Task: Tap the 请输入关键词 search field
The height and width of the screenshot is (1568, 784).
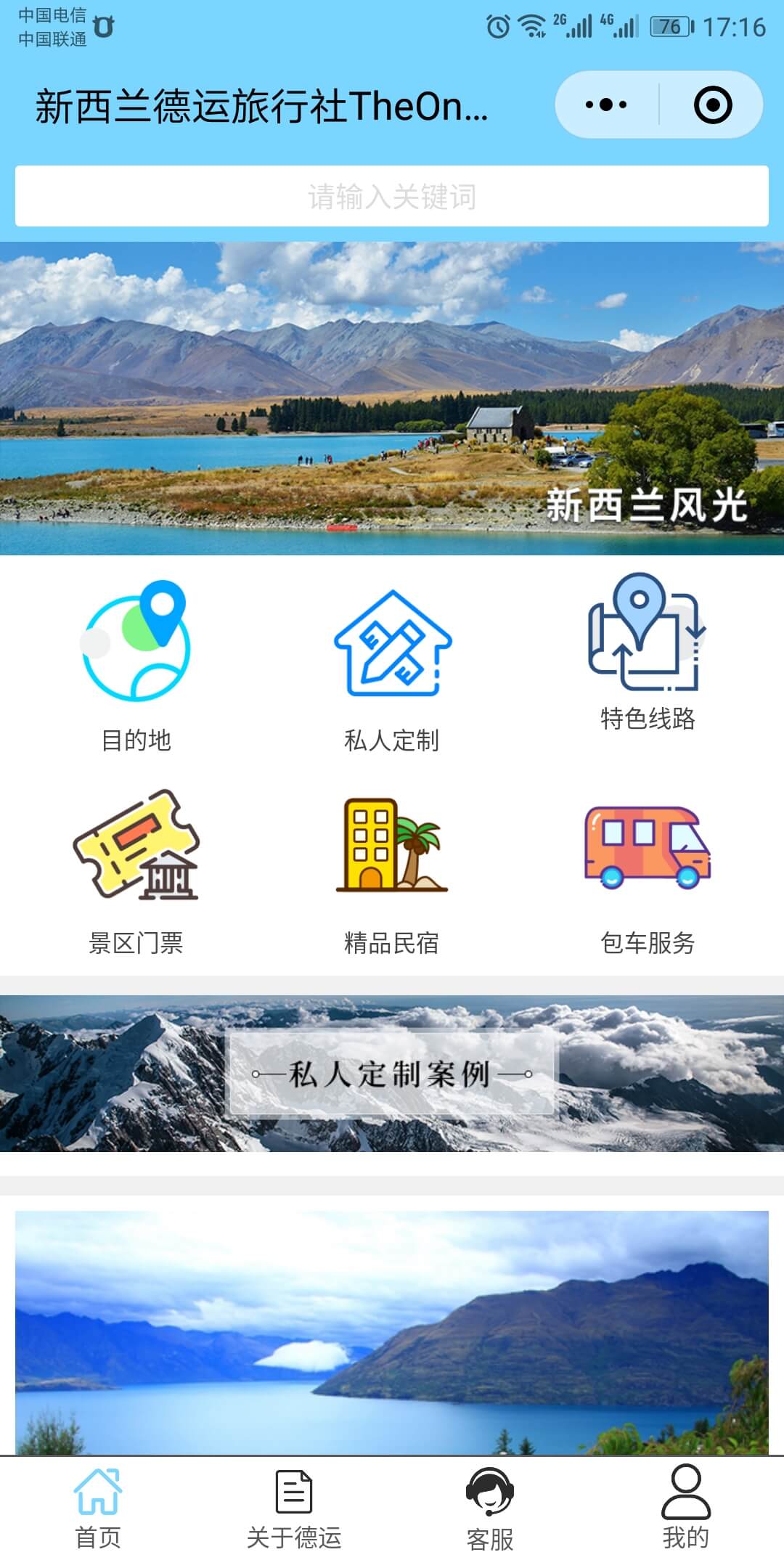Action: pyautogui.click(x=392, y=195)
